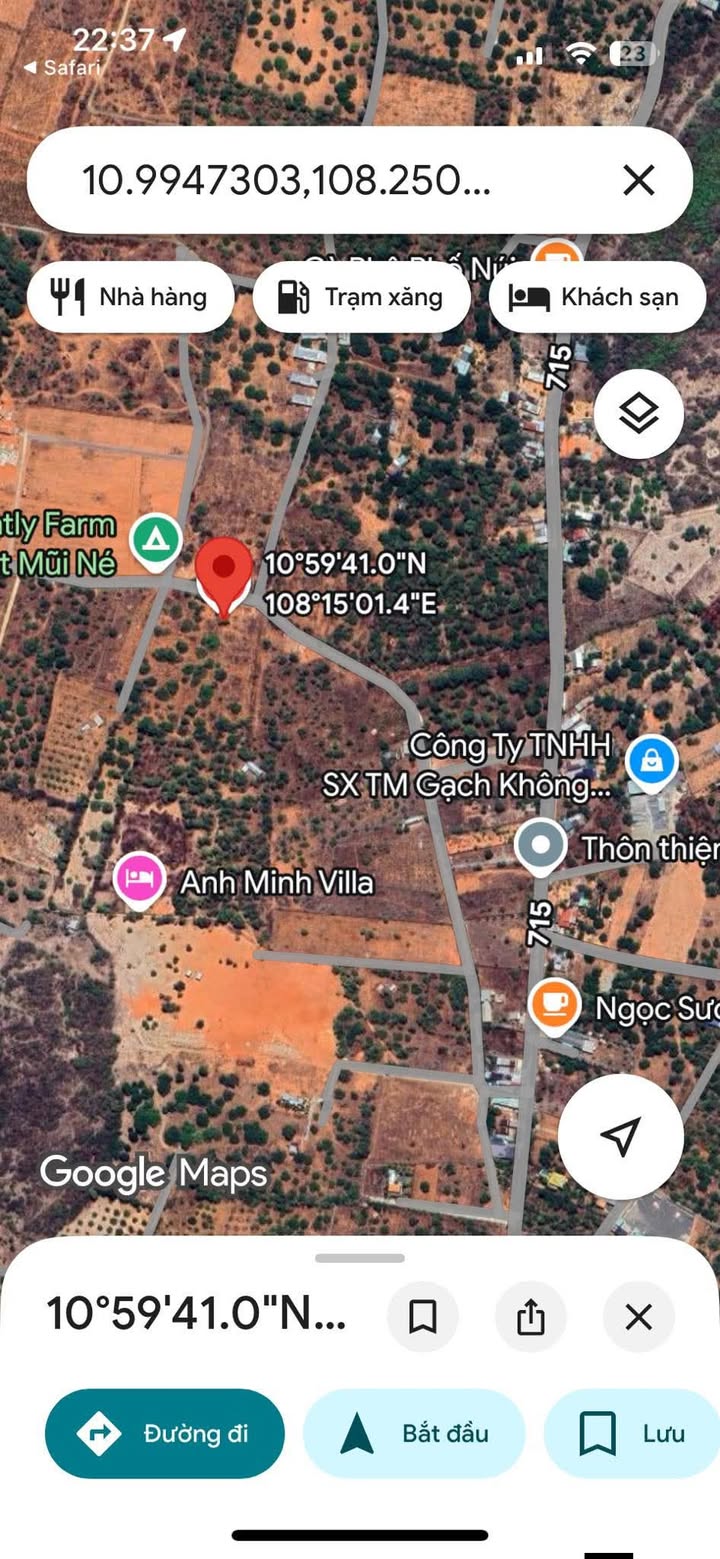Open Công Ty TNHH SX TM Gạch marker
720x1559 pixels.
[x=651, y=763]
